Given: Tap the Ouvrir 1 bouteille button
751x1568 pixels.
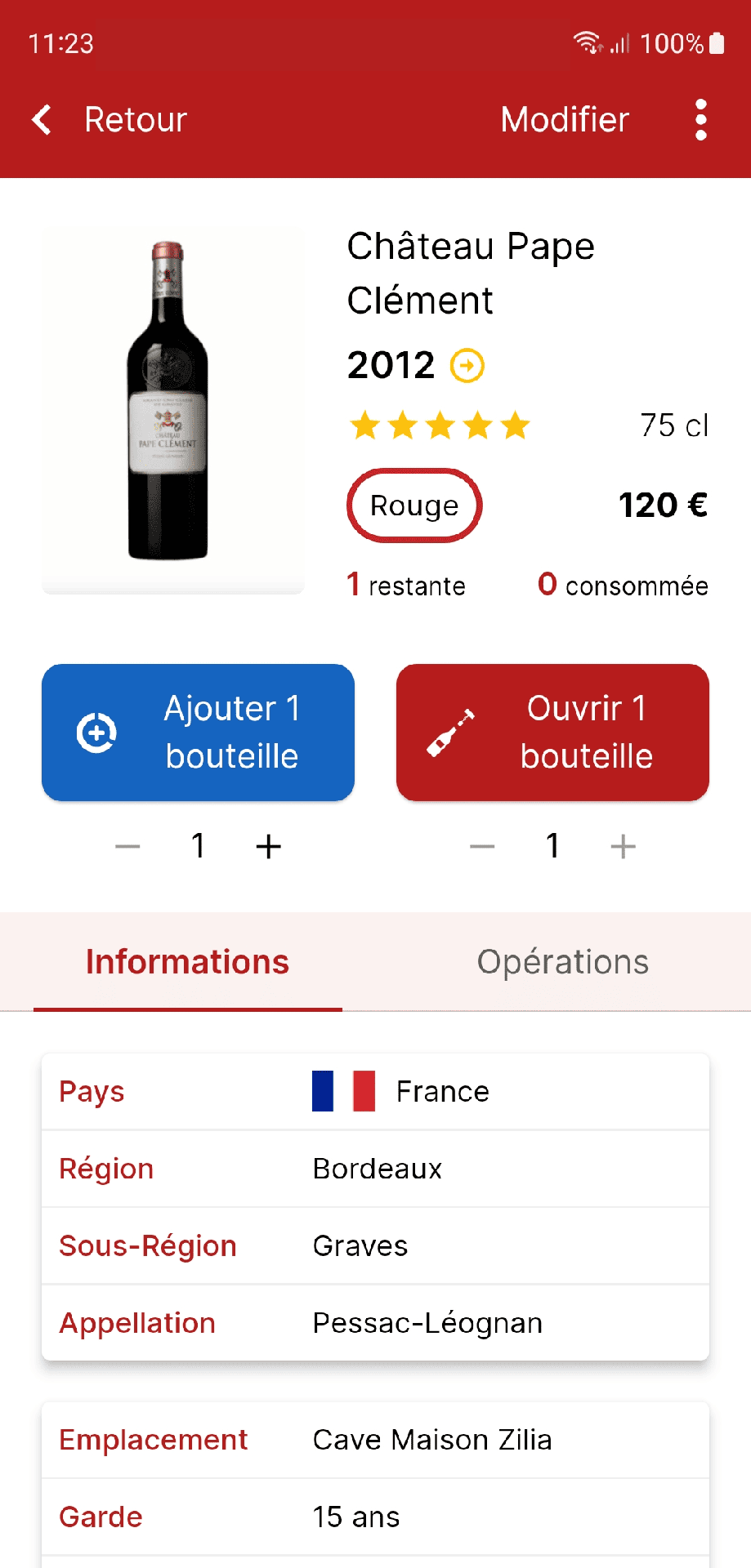Looking at the screenshot, I should pos(552,732).
